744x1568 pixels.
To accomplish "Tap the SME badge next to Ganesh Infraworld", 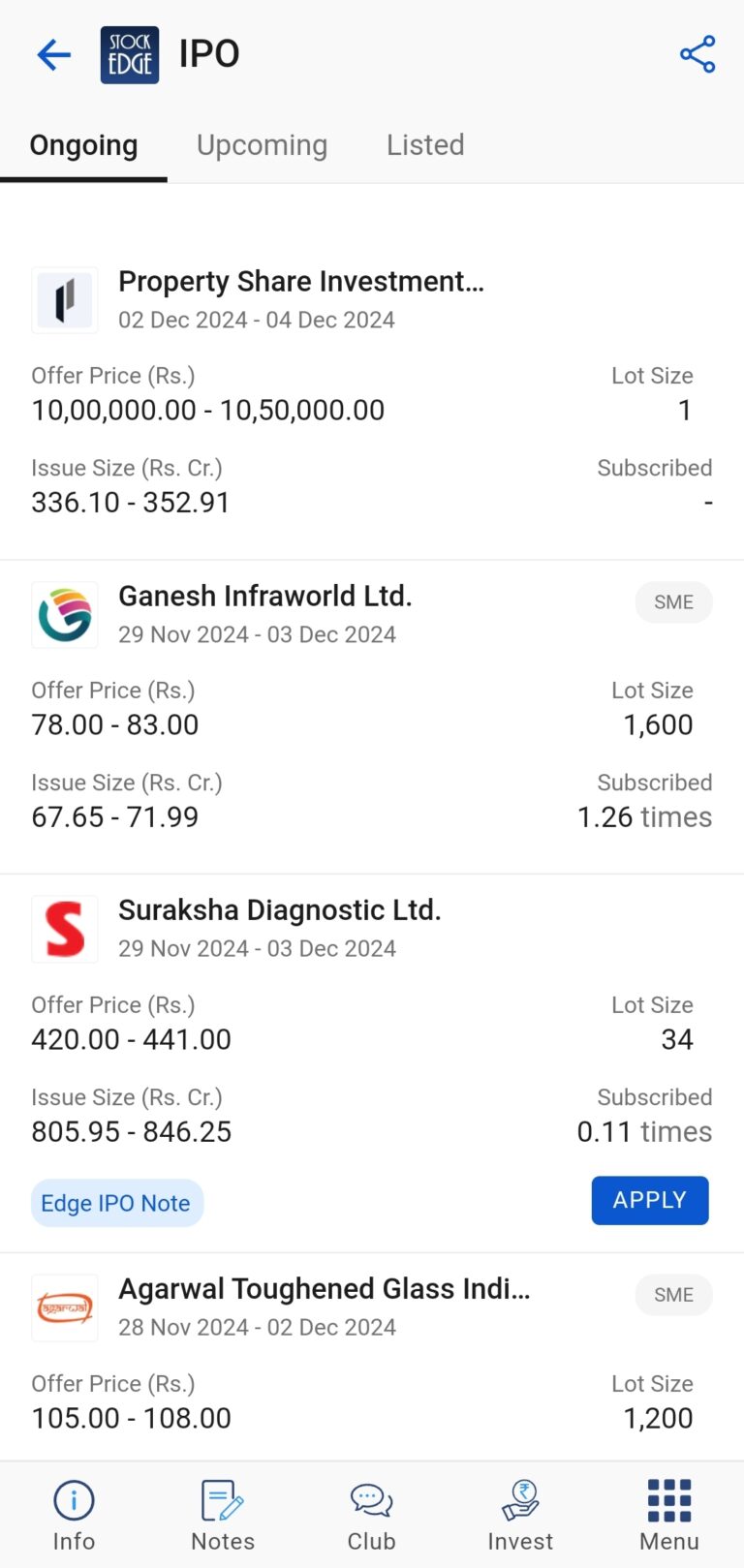I will pyautogui.click(x=673, y=602).
